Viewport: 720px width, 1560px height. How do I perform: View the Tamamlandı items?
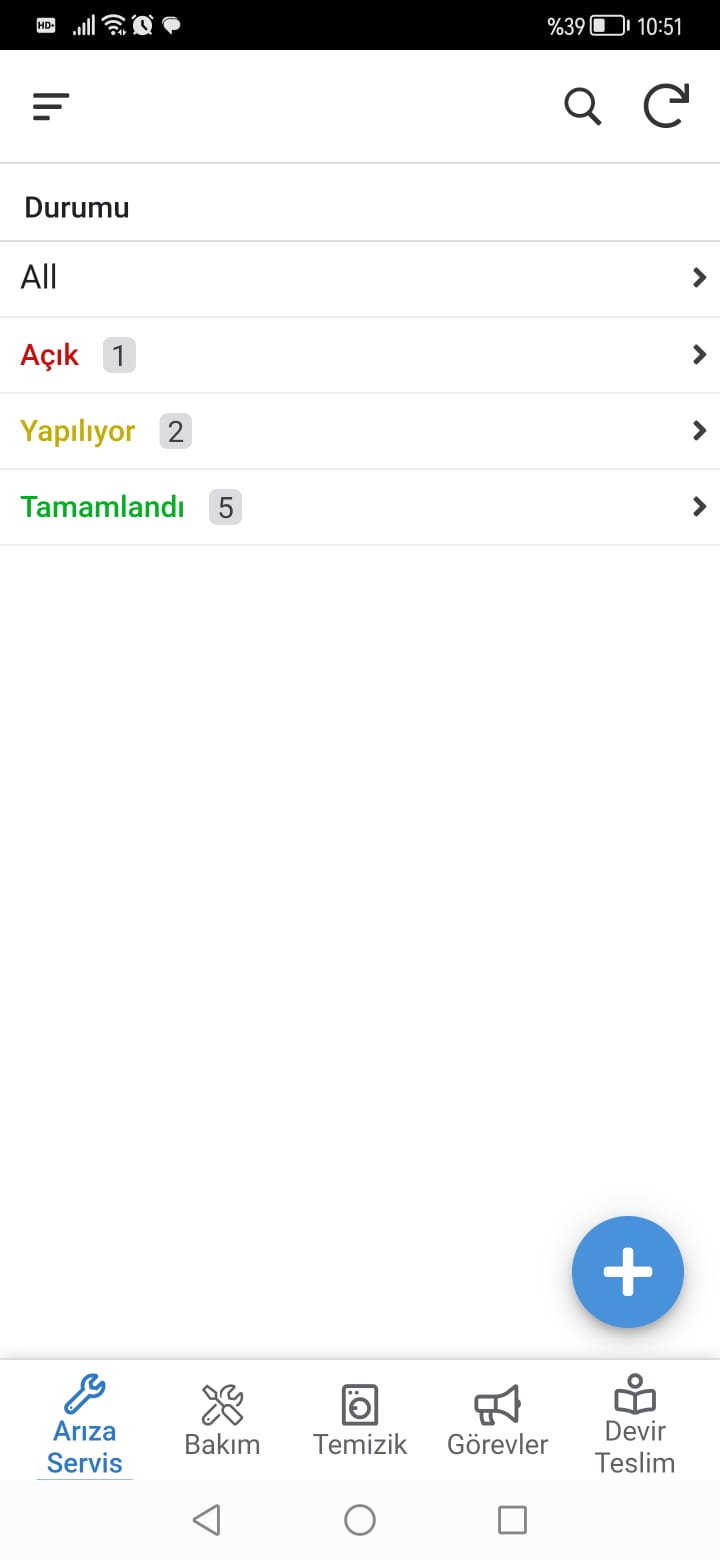[x=360, y=507]
